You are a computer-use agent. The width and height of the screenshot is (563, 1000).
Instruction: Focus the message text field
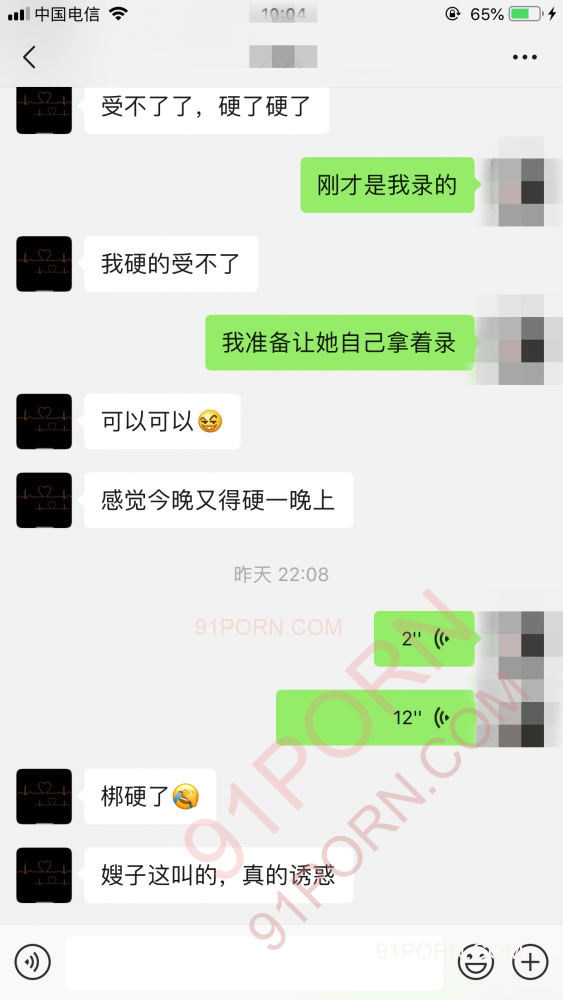[254, 962]
